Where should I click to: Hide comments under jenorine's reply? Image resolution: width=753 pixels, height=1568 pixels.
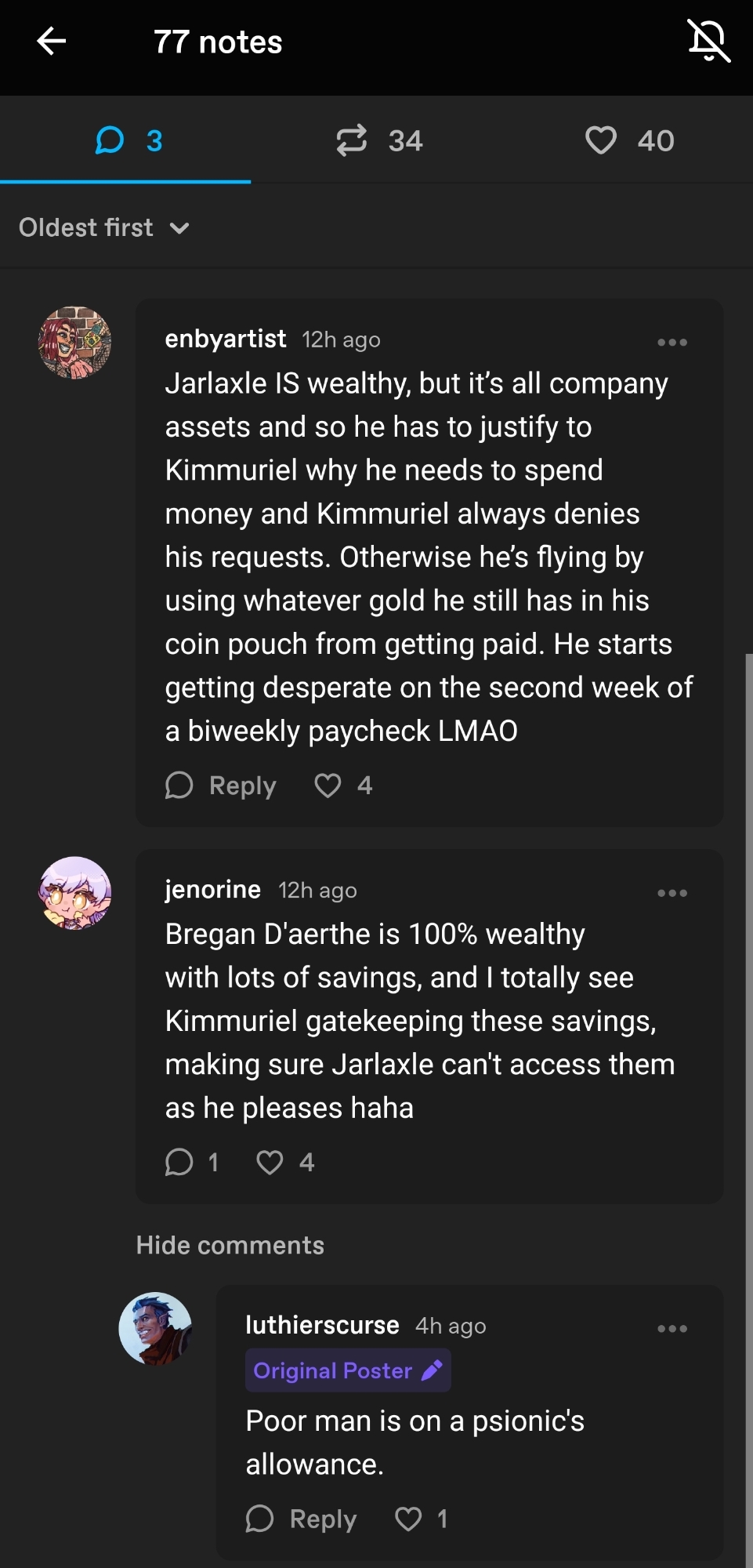230,1245
